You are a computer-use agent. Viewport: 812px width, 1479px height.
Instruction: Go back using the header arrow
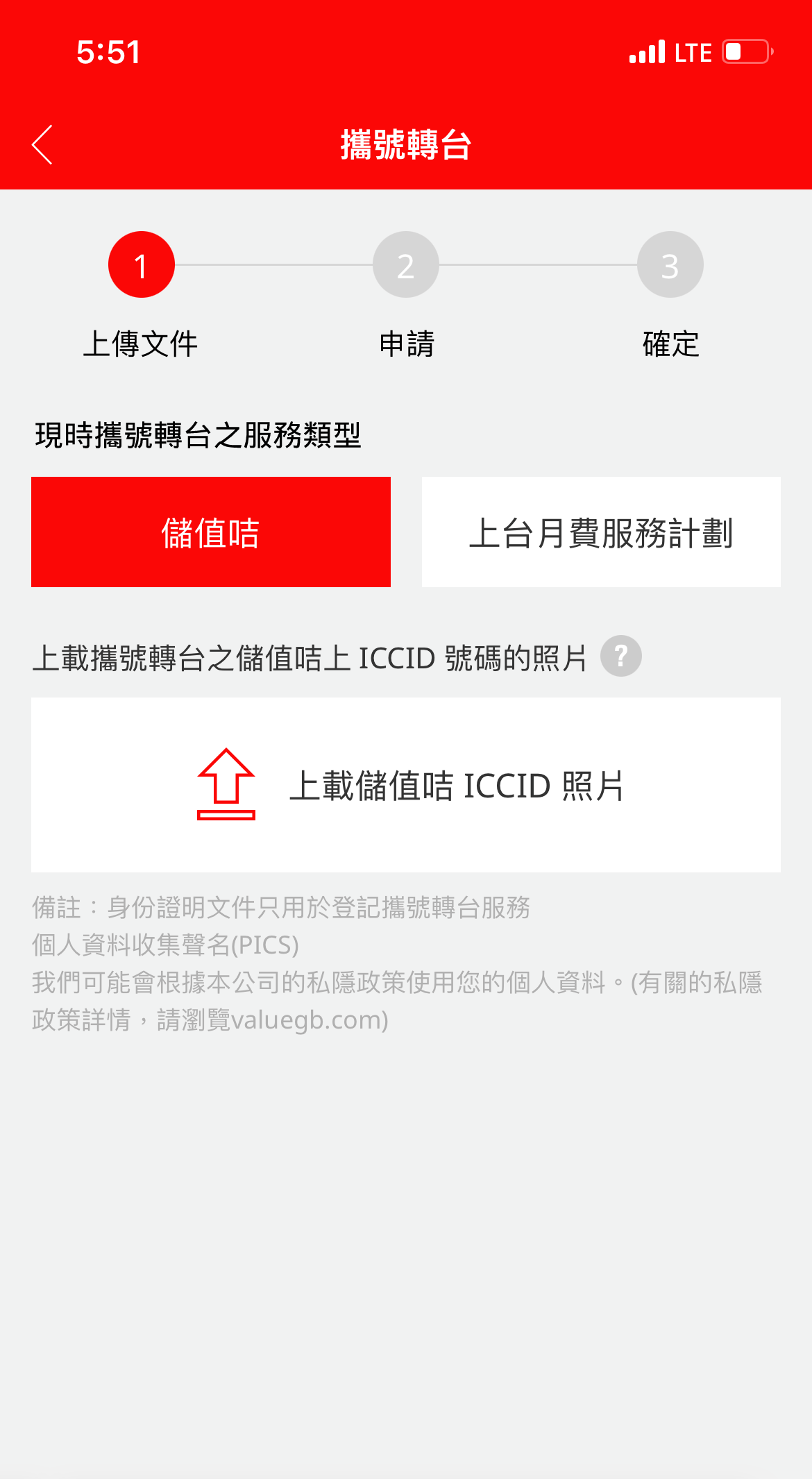(42, 145)
